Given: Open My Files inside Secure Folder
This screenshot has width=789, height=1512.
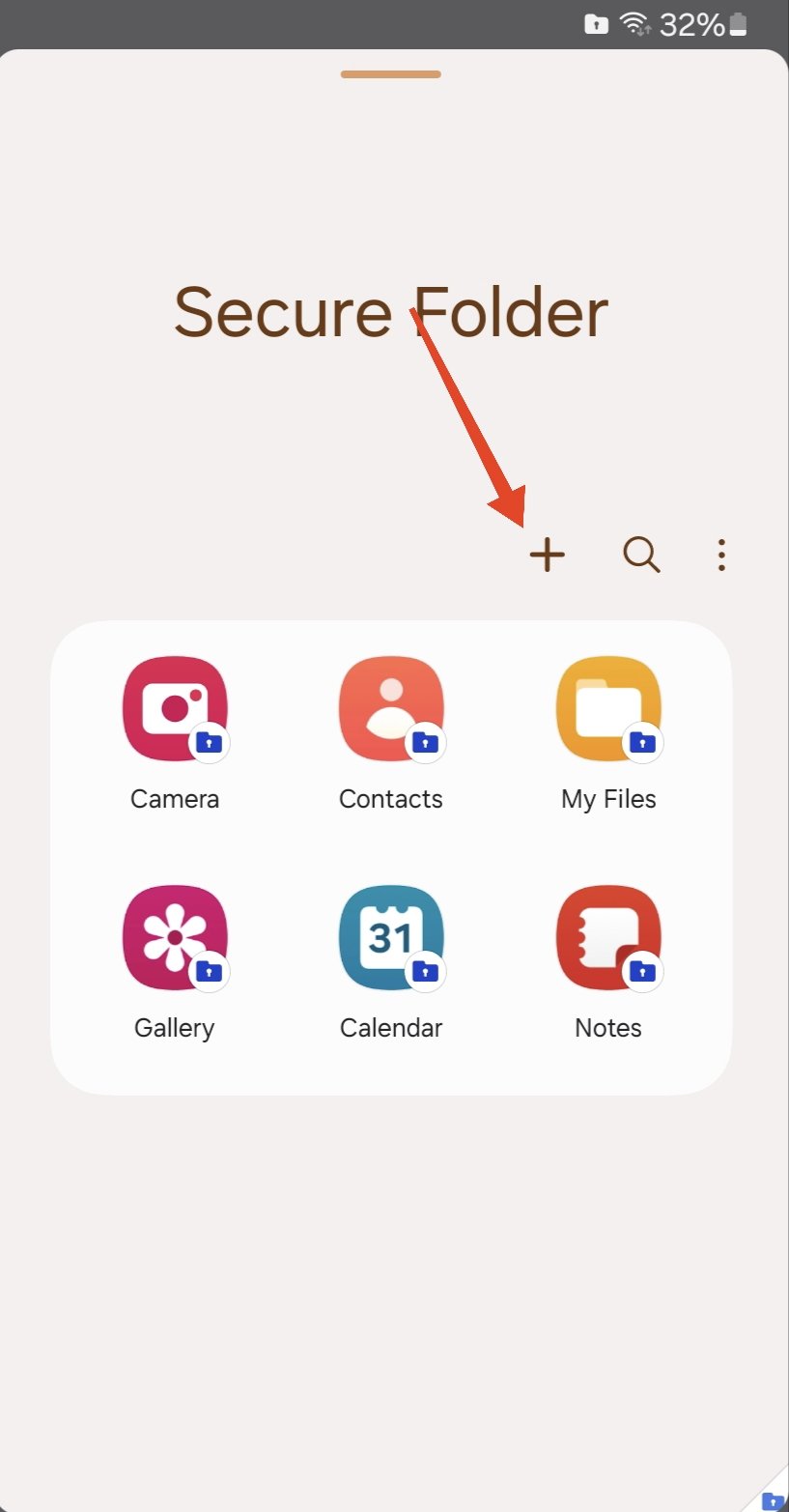Looking at the screenshot, I should pyautogui.click(x=607, y=708).
